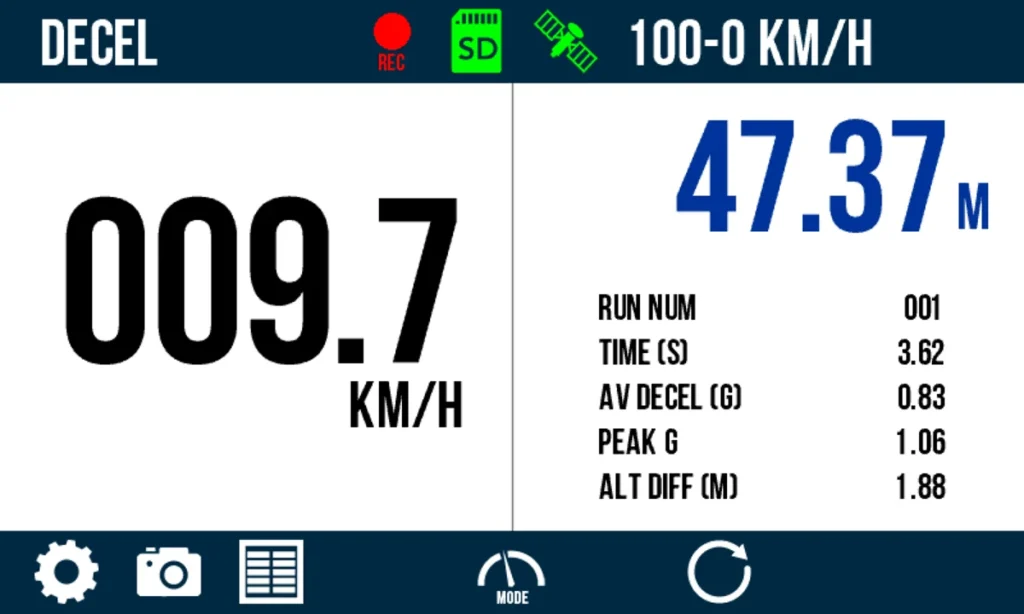Open the results table view
This screenshot has height=614, width=1024.
[x=271, y=573]
